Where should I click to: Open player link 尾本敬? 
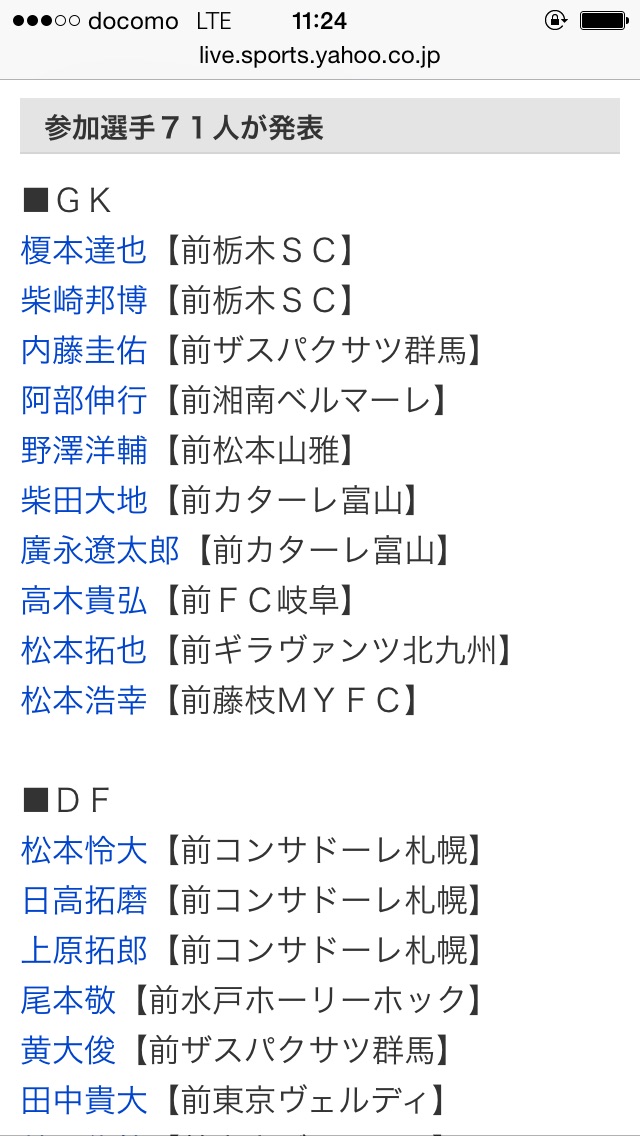[68, 1001]
